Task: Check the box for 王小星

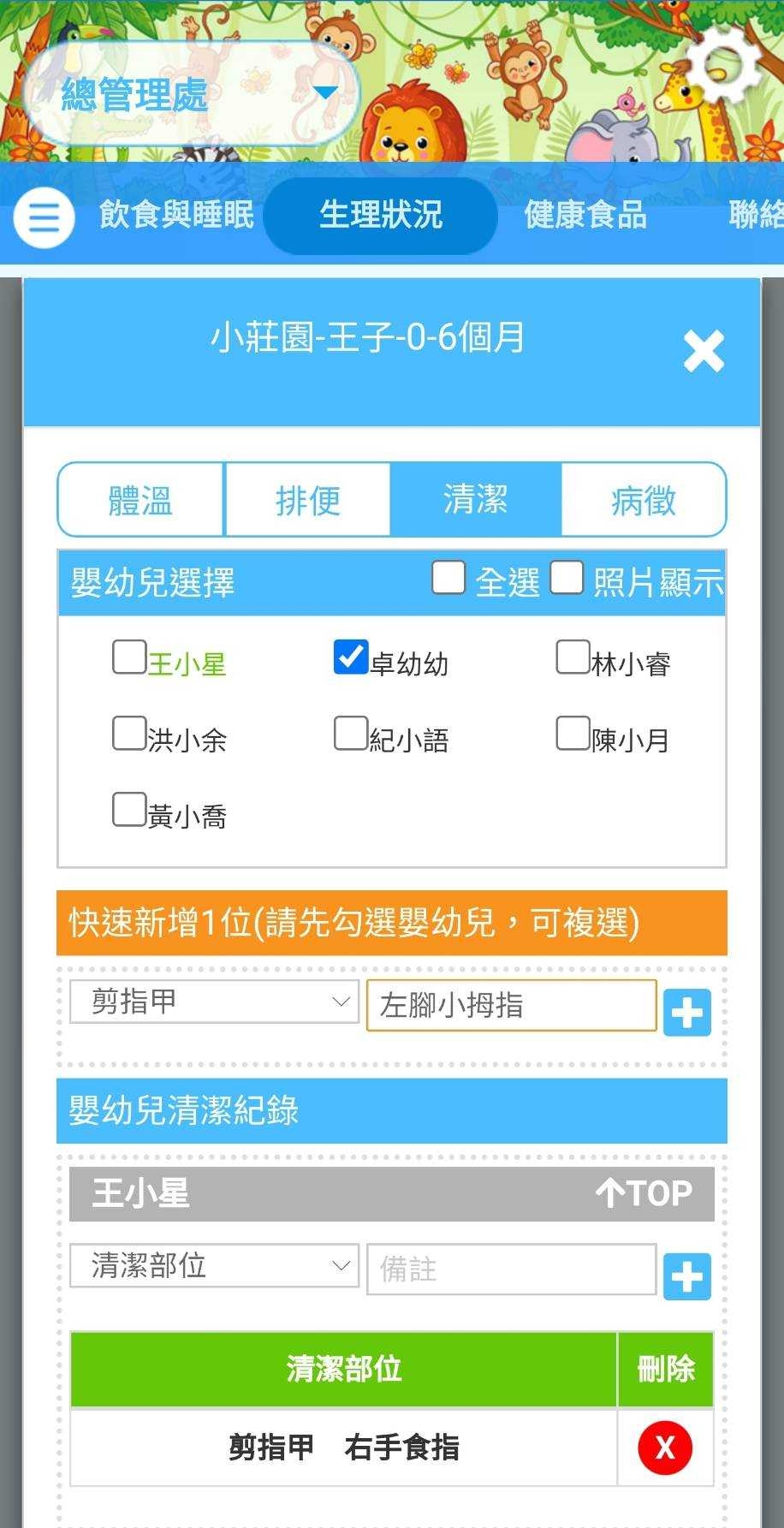Action: click(x=129, y=657)
